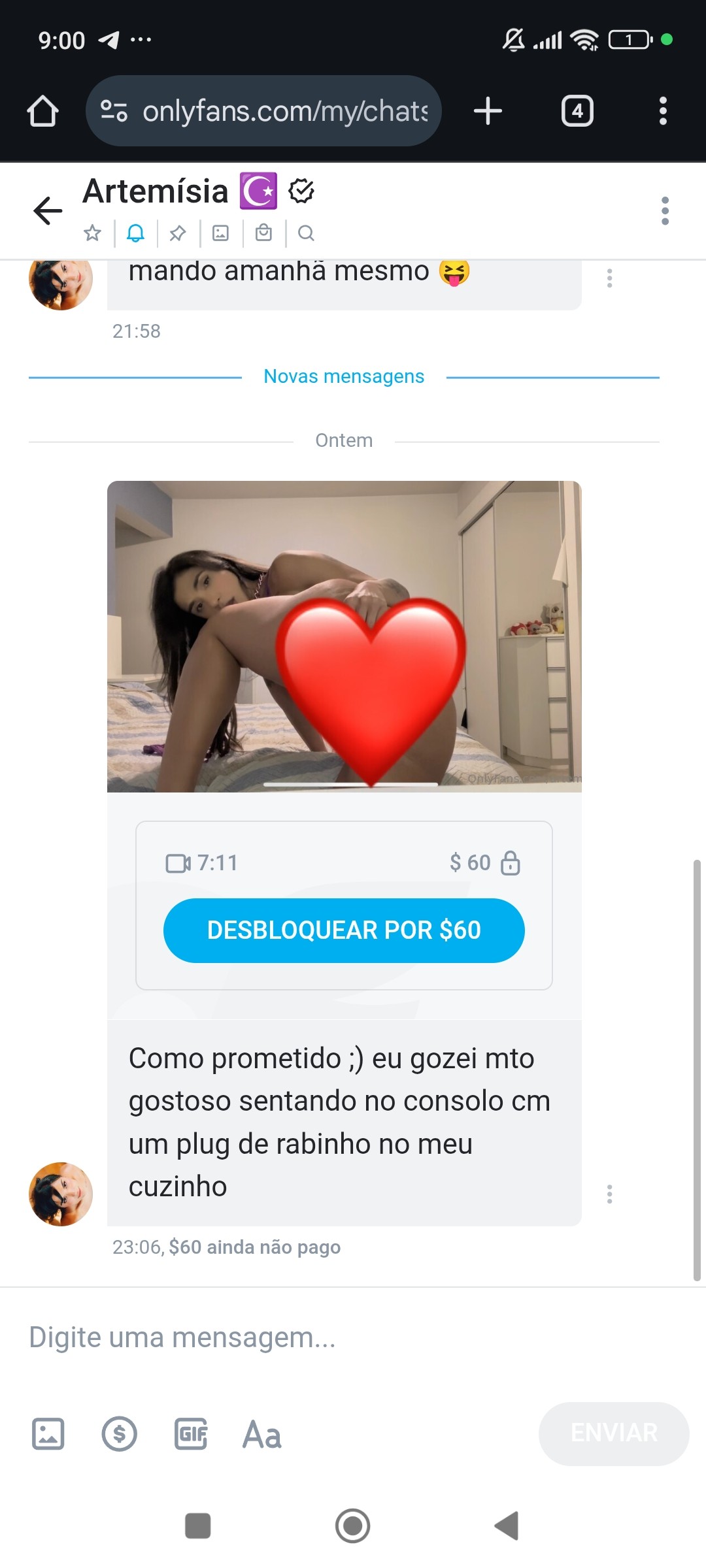Open the purchases bag icon

point(263,233)
